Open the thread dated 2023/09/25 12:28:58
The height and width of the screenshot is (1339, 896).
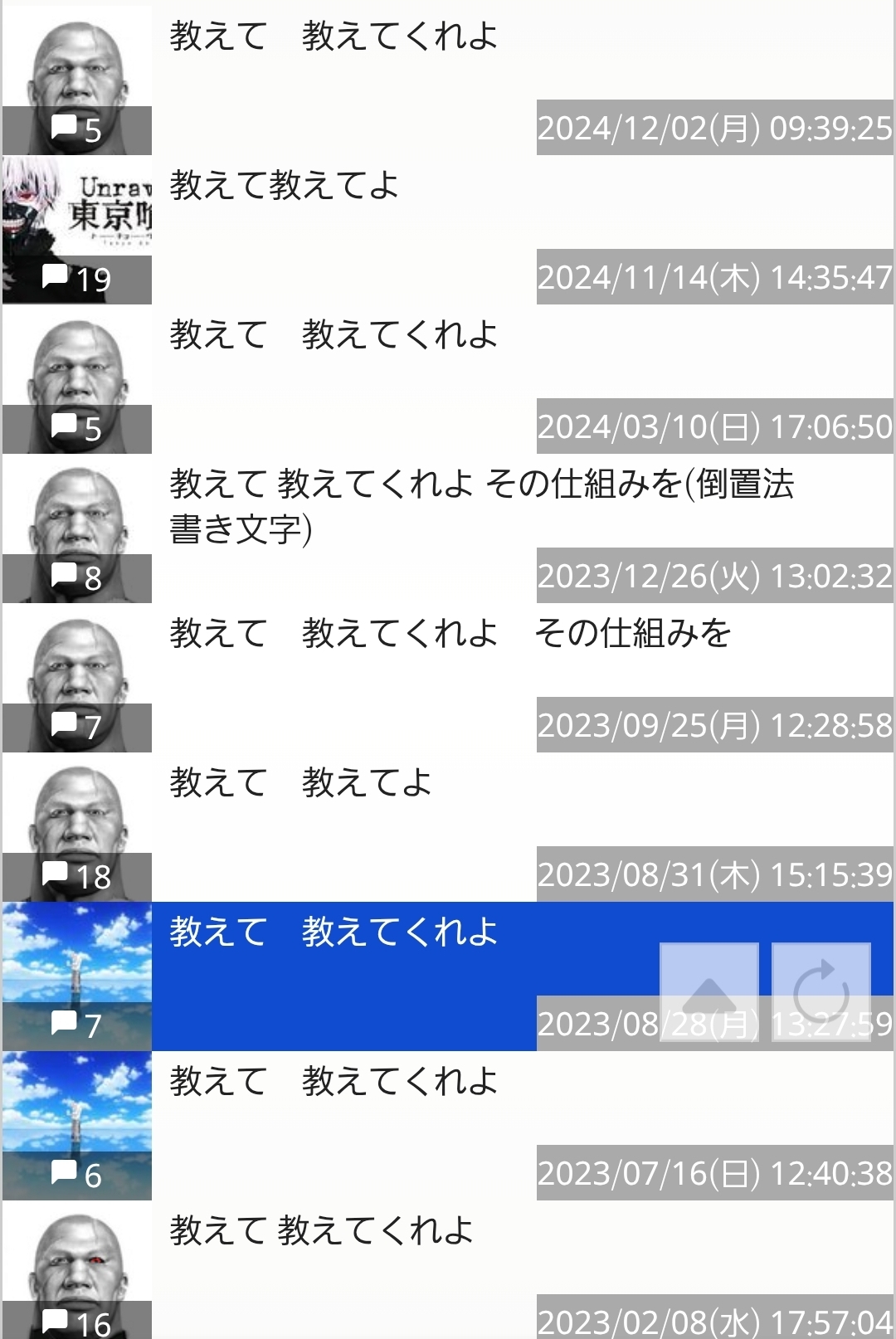448,678
